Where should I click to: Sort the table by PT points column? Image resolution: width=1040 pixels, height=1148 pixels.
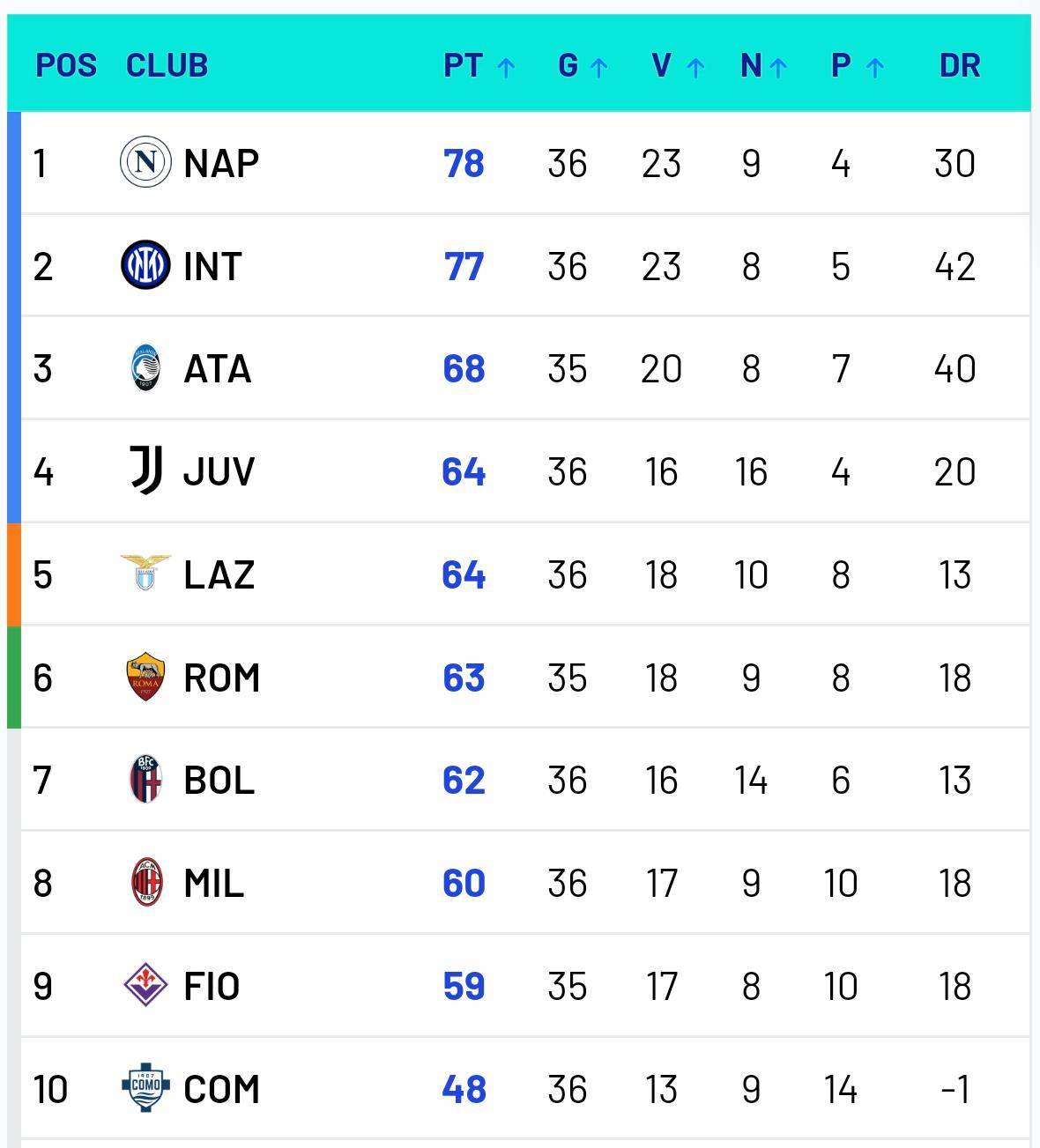pyautogui.click(x=479, y=66)
